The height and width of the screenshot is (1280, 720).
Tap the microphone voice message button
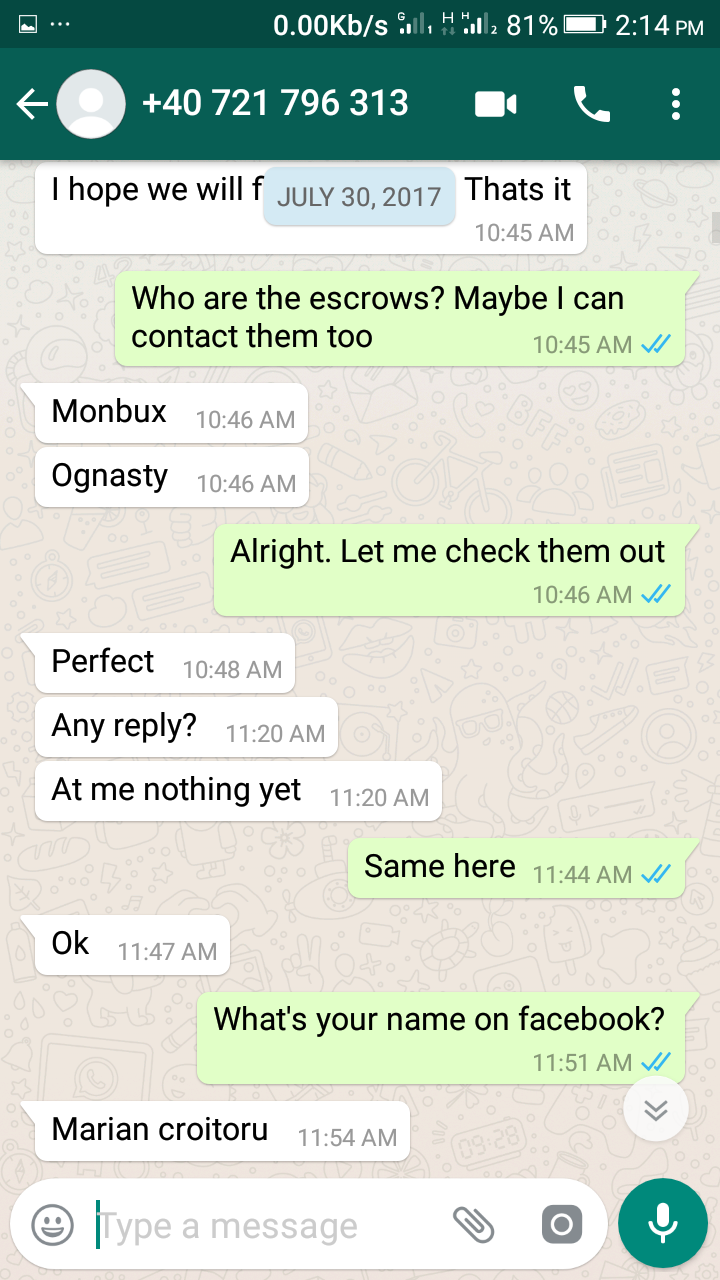coord(662,1223)
